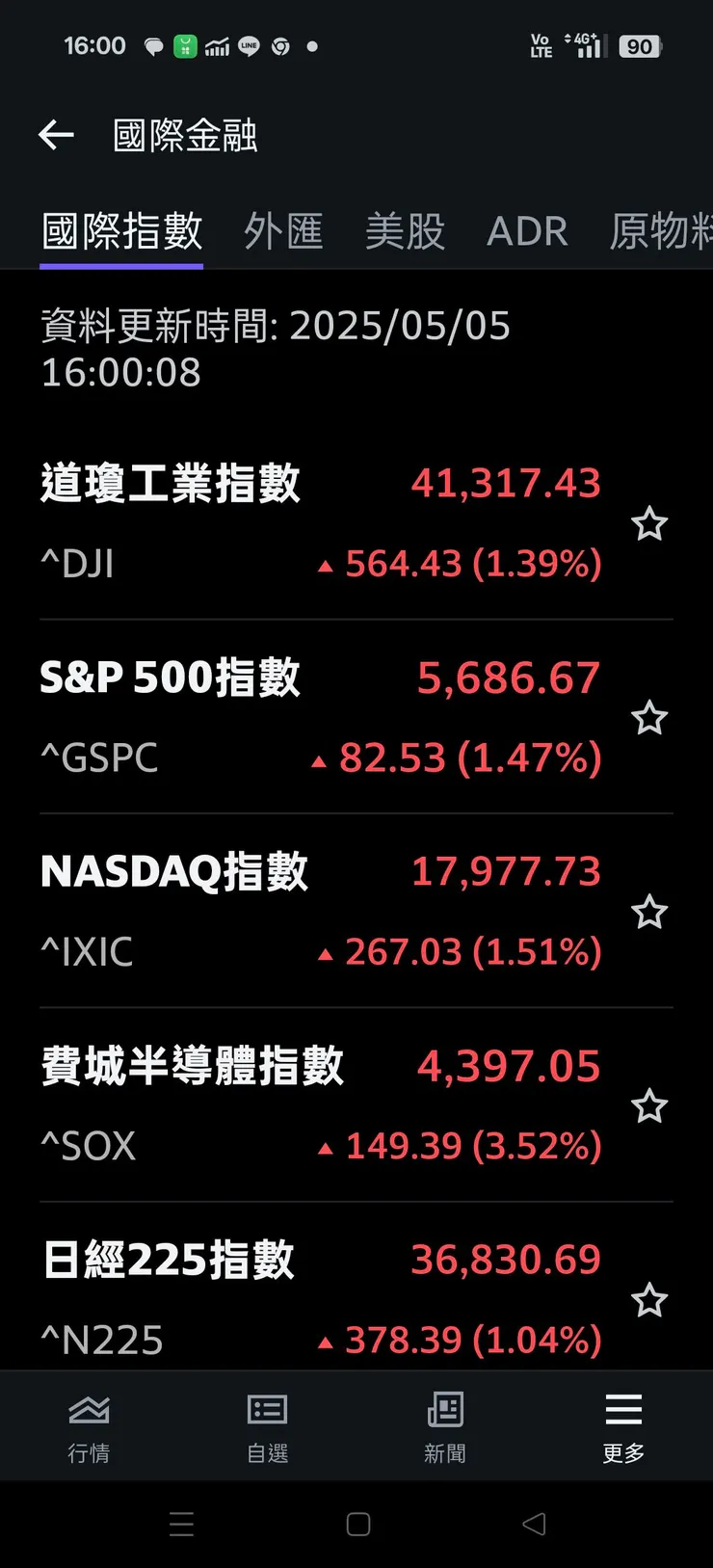Switch to the 美股 tab
713x1568 pixels.
click(405, 231)
